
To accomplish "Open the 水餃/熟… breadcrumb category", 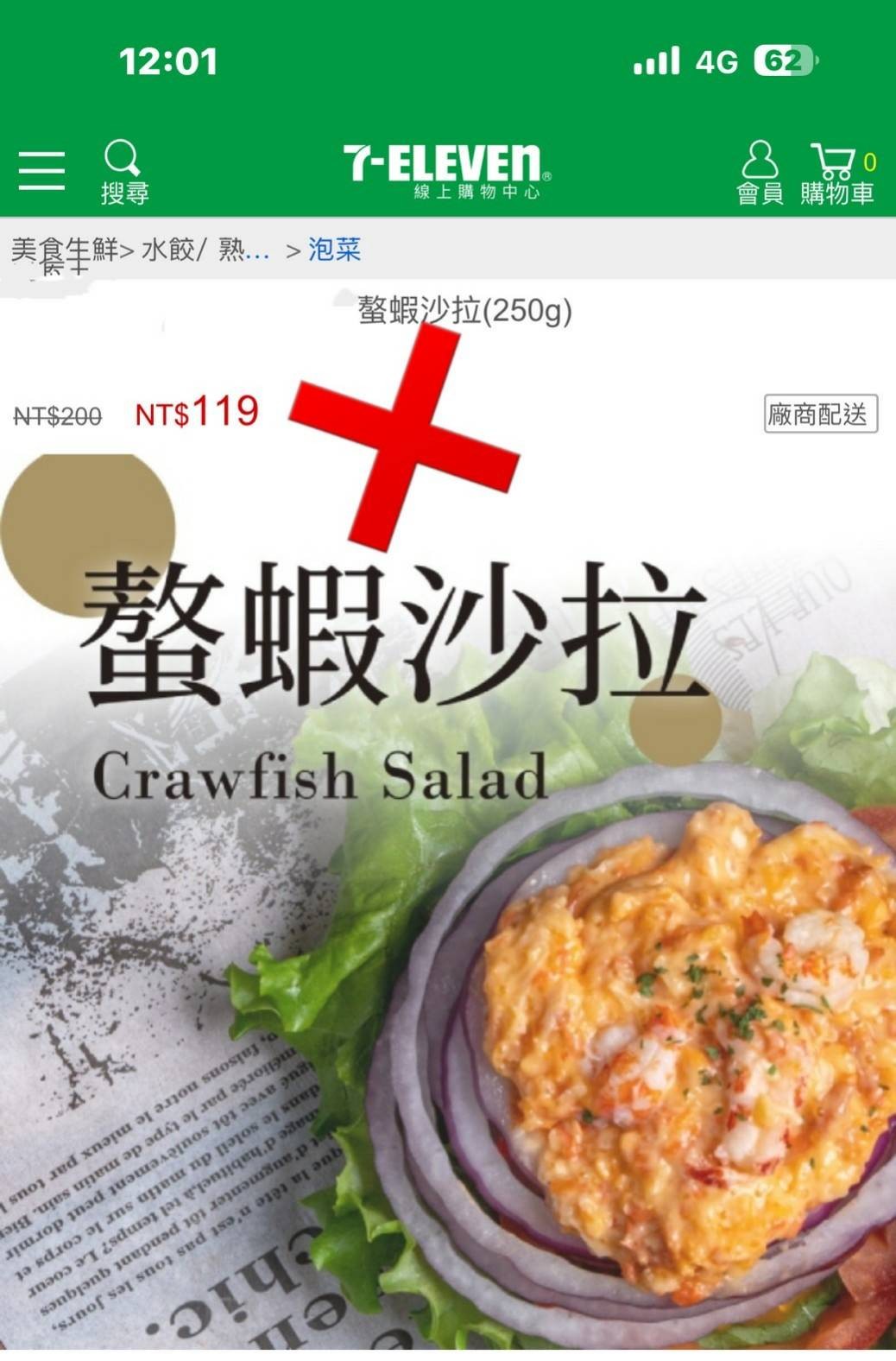I will (205, 250).
